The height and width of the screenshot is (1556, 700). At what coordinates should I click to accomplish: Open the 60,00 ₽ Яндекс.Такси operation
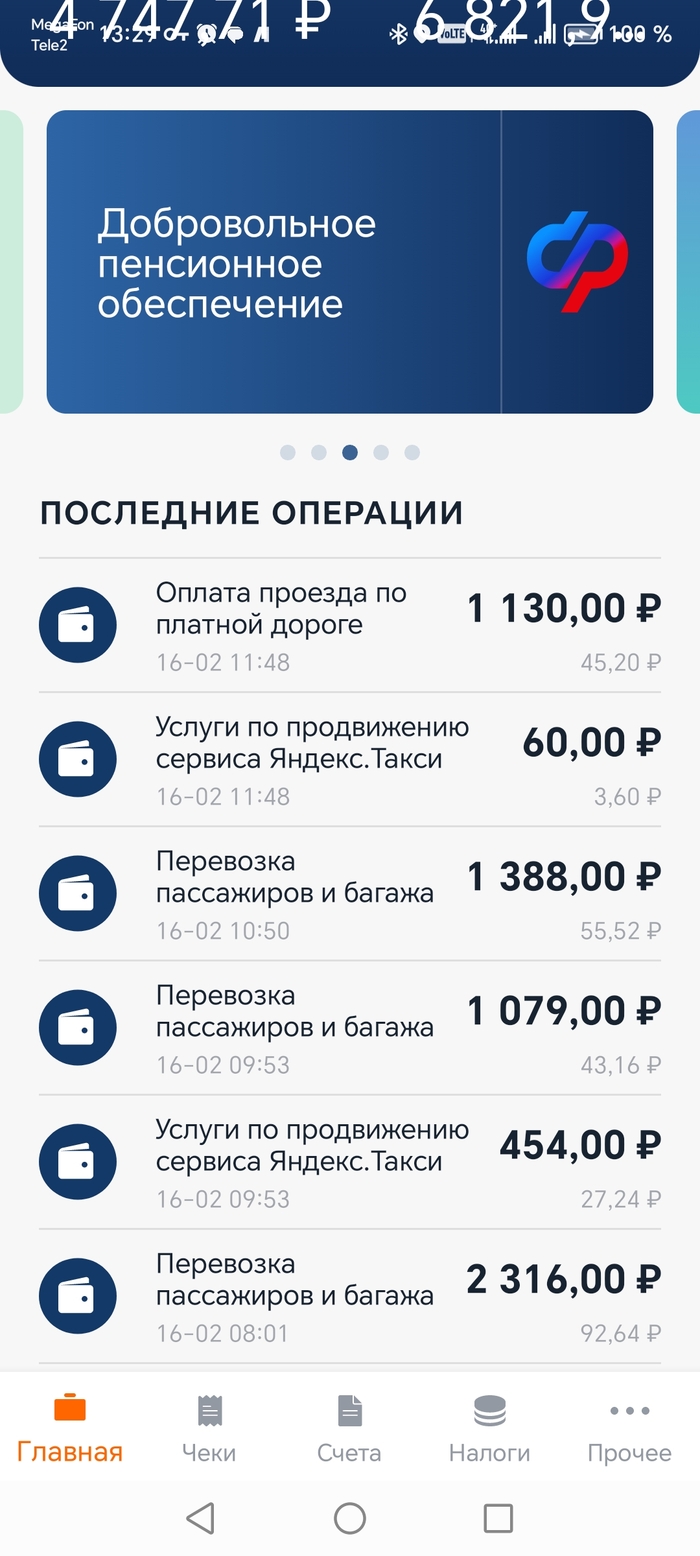click(x=349, y=759)
